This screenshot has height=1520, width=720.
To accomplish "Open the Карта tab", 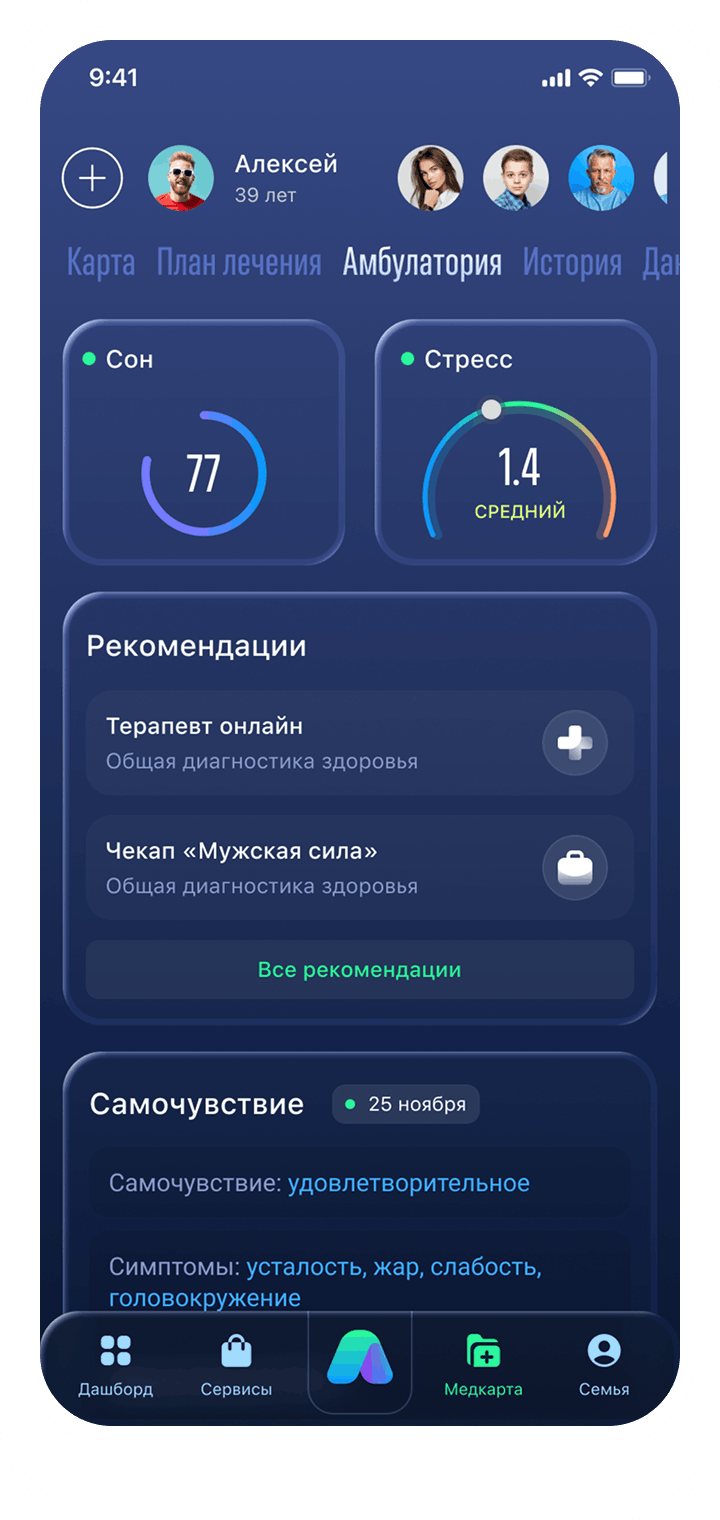I will tap(101, 263).
